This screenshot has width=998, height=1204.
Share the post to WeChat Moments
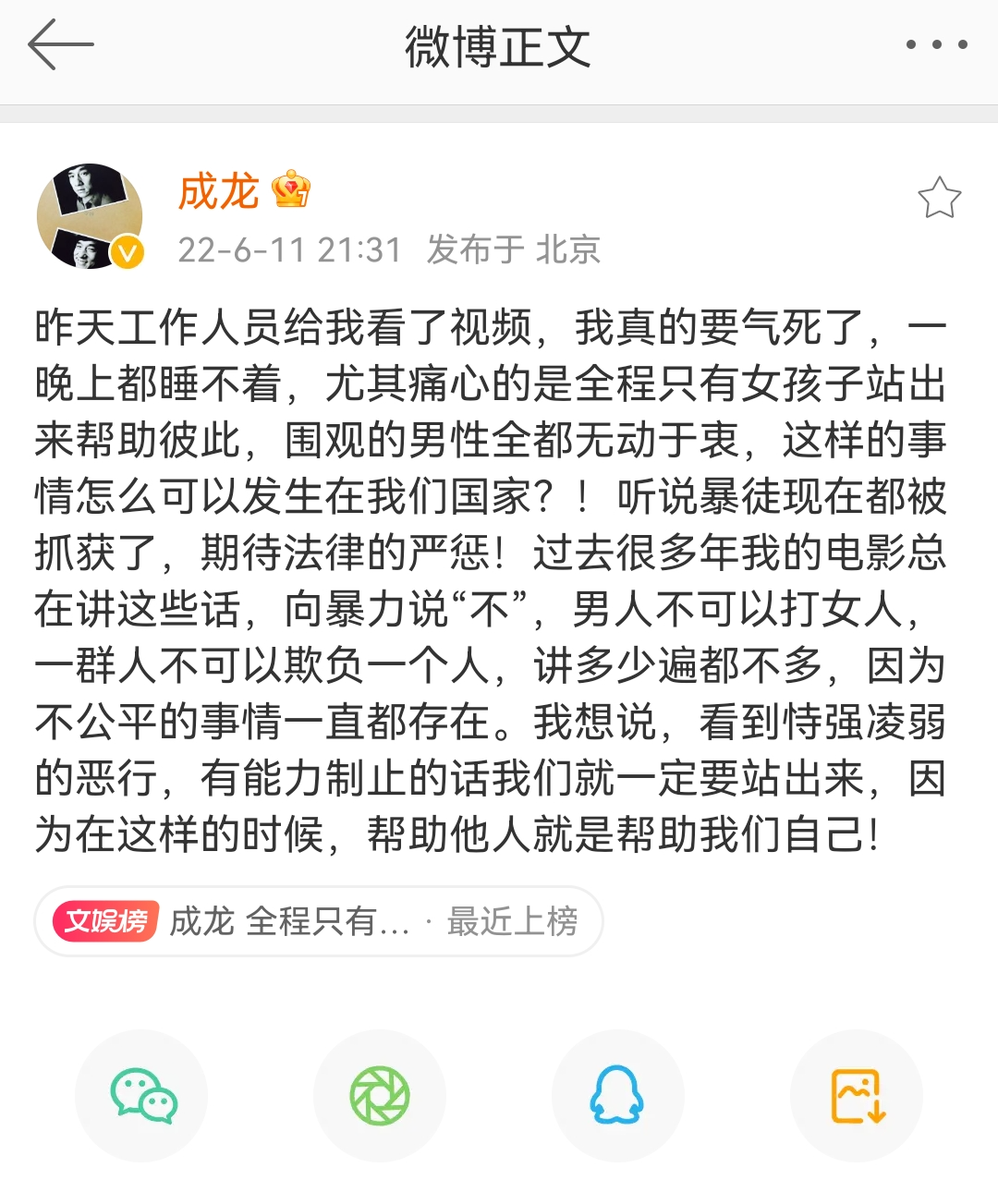coord(380,1096)
